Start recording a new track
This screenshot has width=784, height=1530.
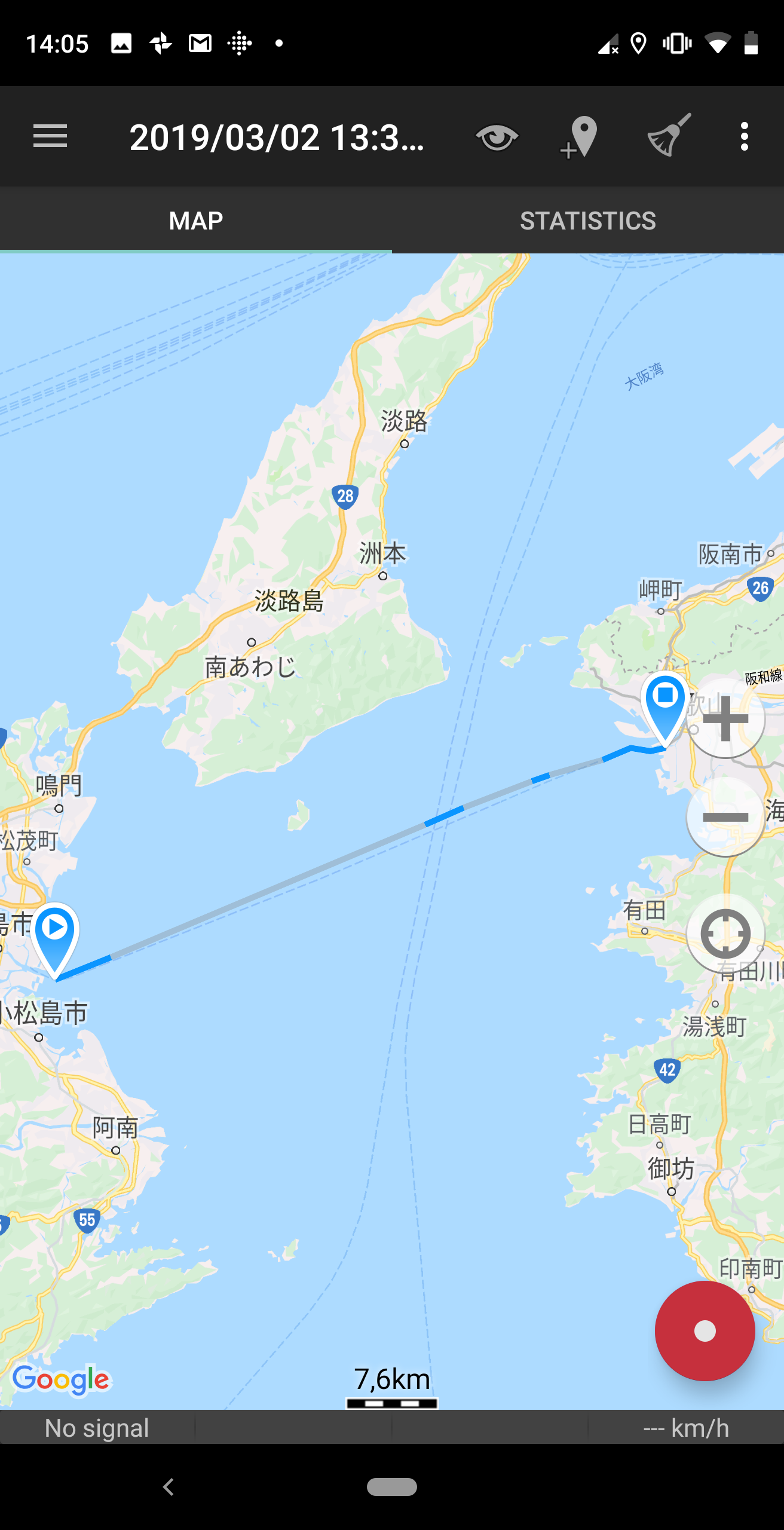705,1331
